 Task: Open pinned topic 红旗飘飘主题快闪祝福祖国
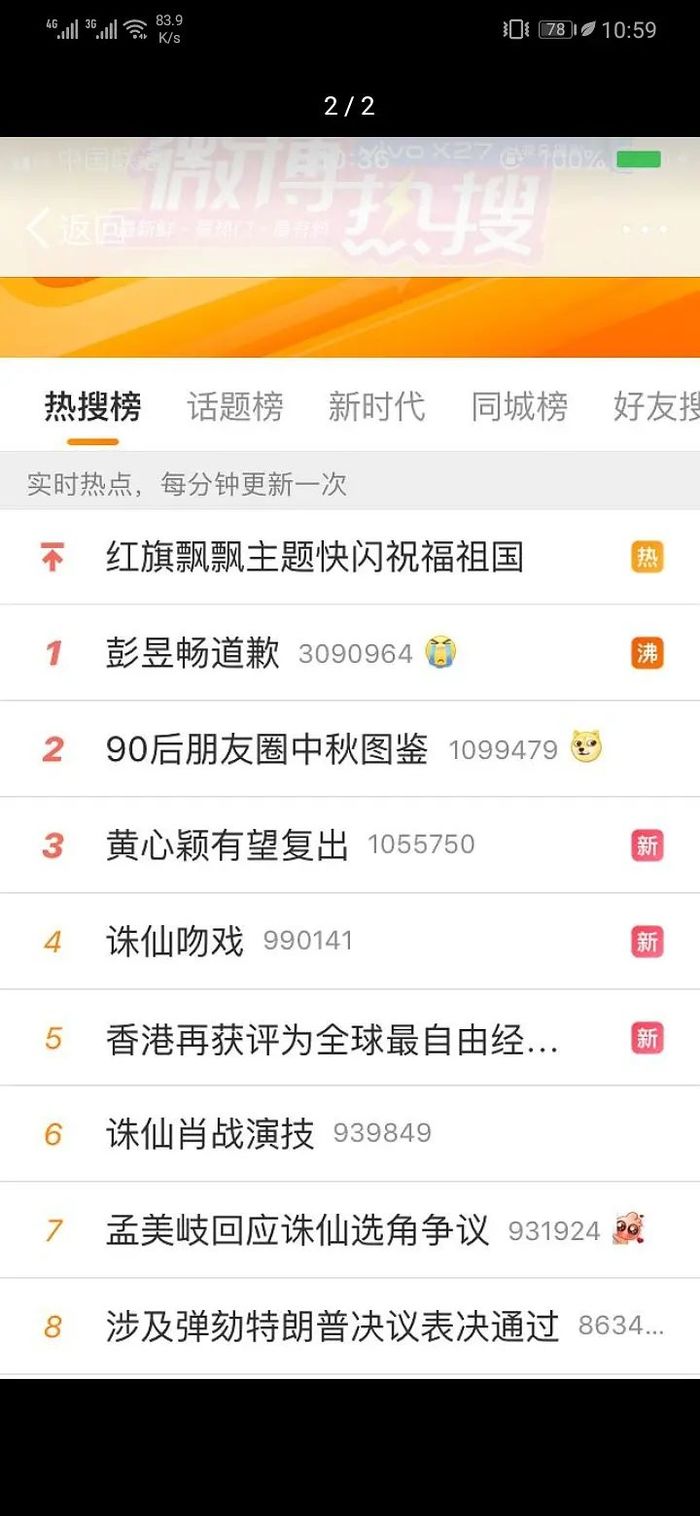[x=314, y=557]
